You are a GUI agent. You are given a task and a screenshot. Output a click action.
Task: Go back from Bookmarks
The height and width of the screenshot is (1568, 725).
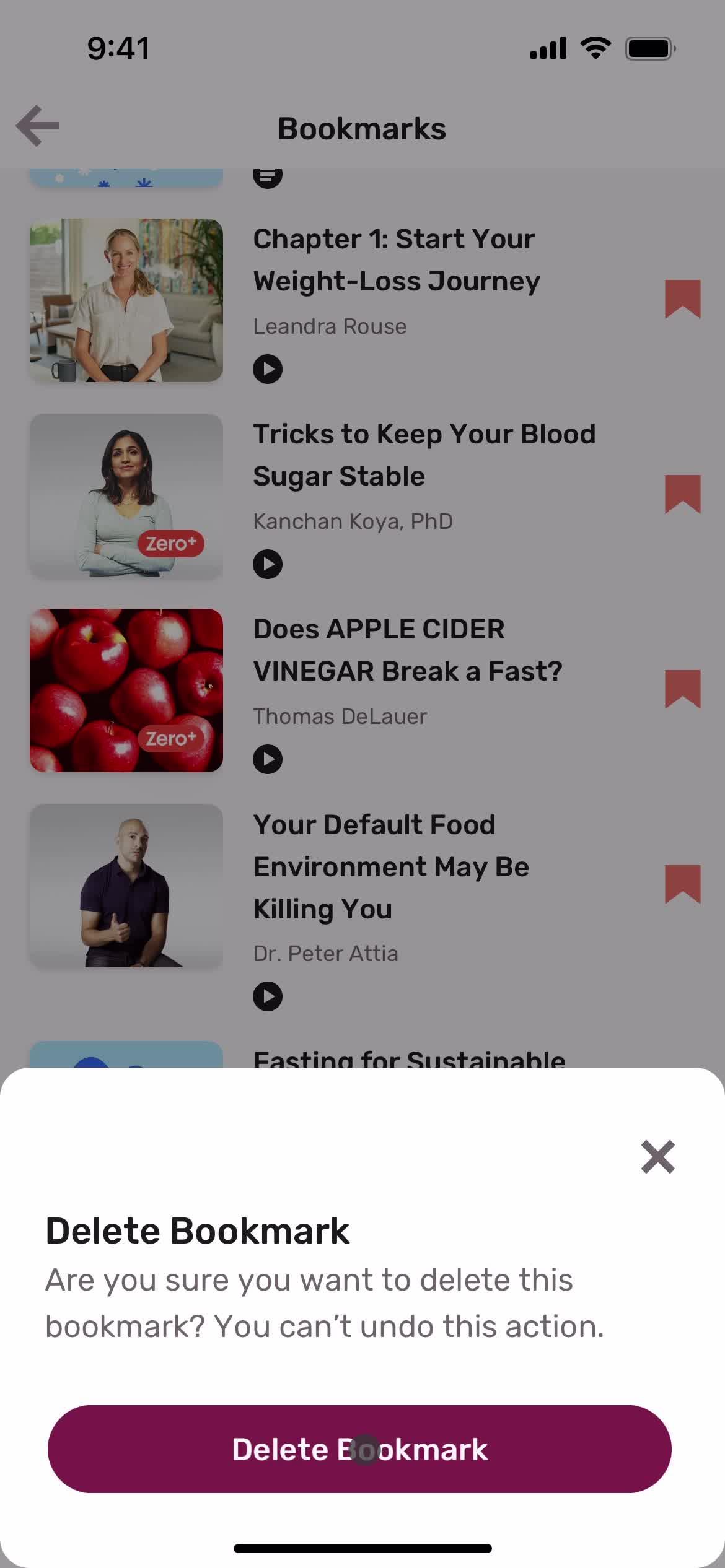pos(38,126)
